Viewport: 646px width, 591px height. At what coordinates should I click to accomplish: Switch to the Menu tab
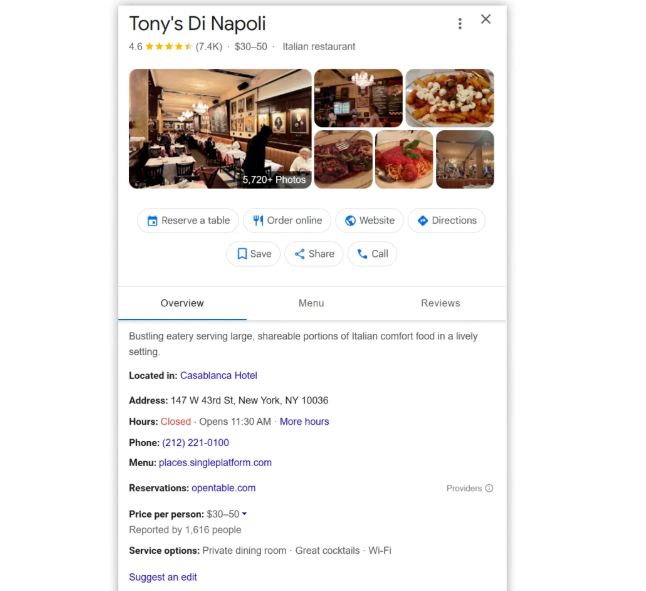click(311, 303)
